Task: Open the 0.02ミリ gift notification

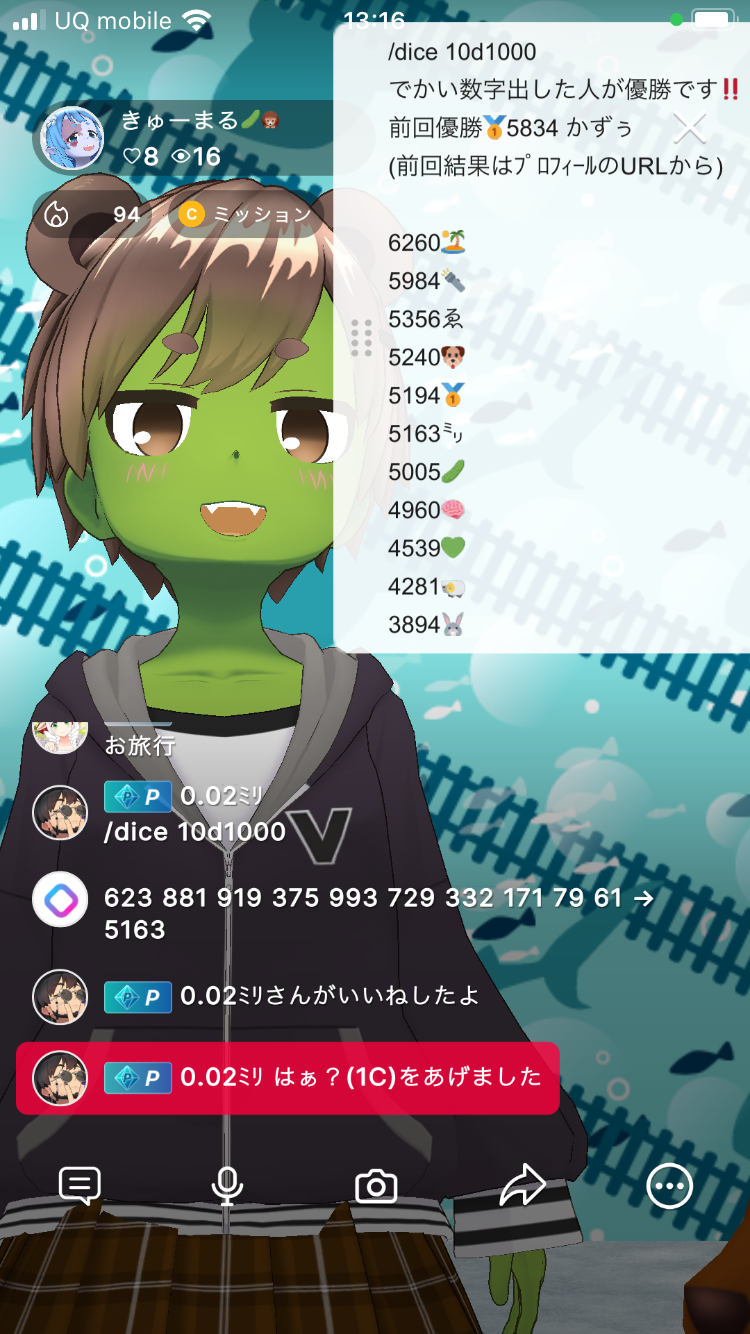Action: (x=287, y=1077)
